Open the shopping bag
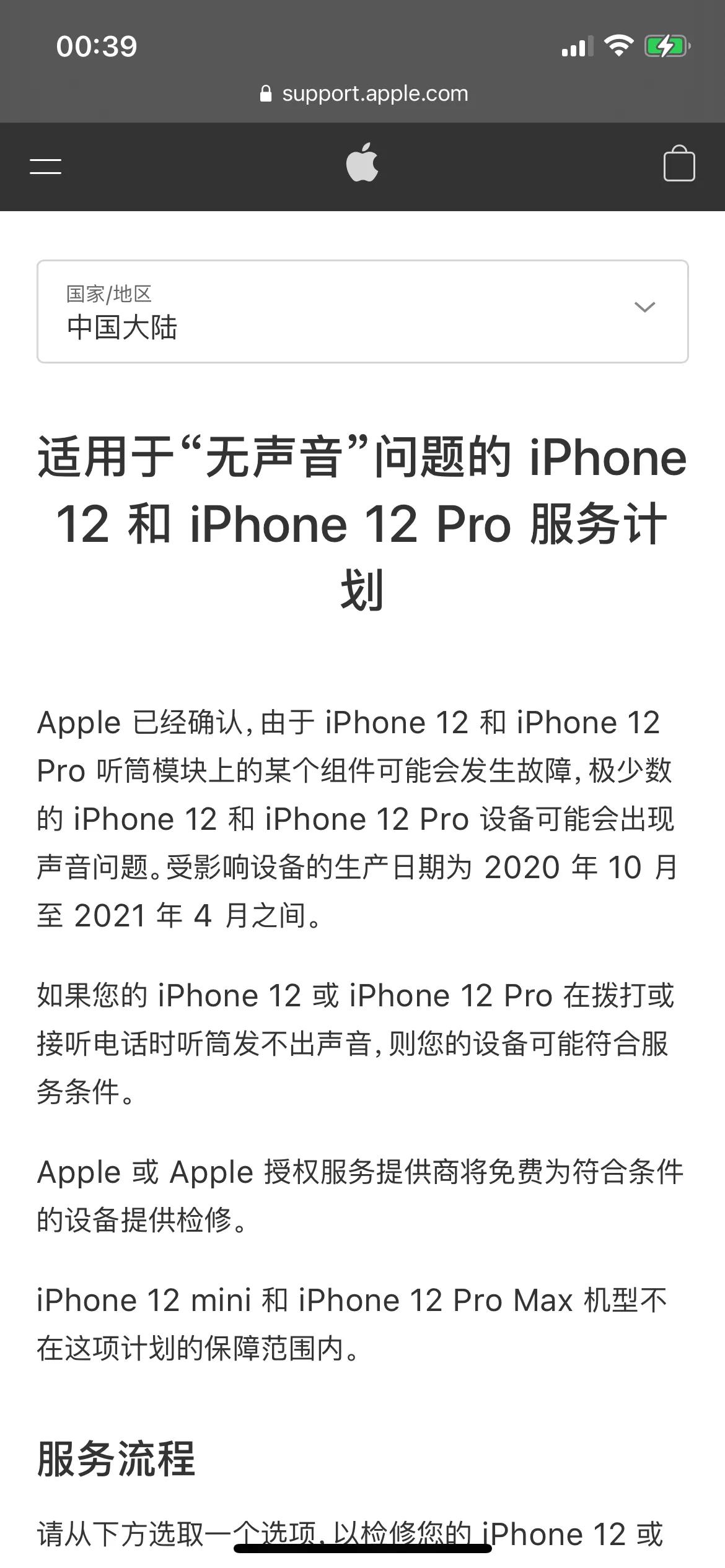 pos(679,164)
